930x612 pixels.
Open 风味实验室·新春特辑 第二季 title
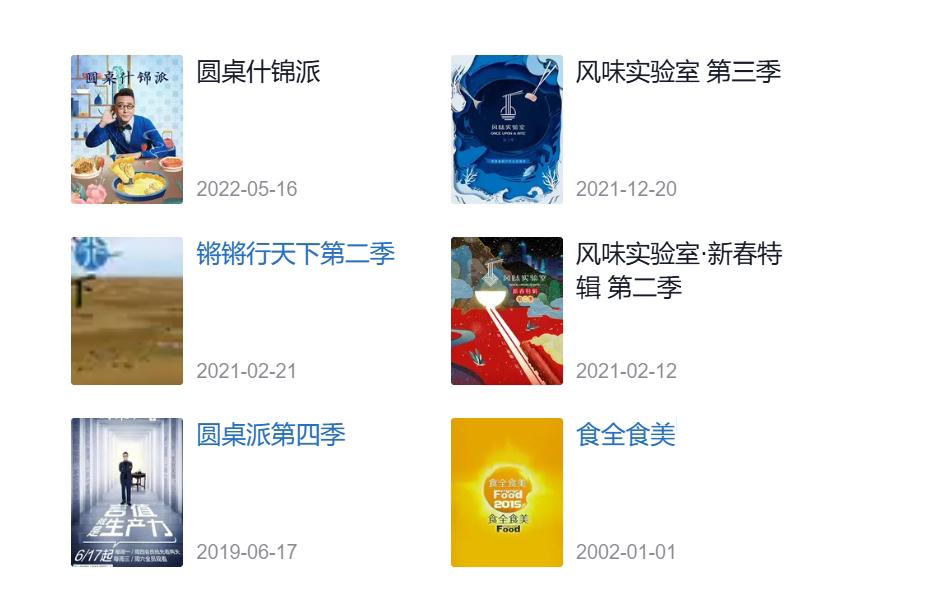pyautogui.click(x=678, y=270)
